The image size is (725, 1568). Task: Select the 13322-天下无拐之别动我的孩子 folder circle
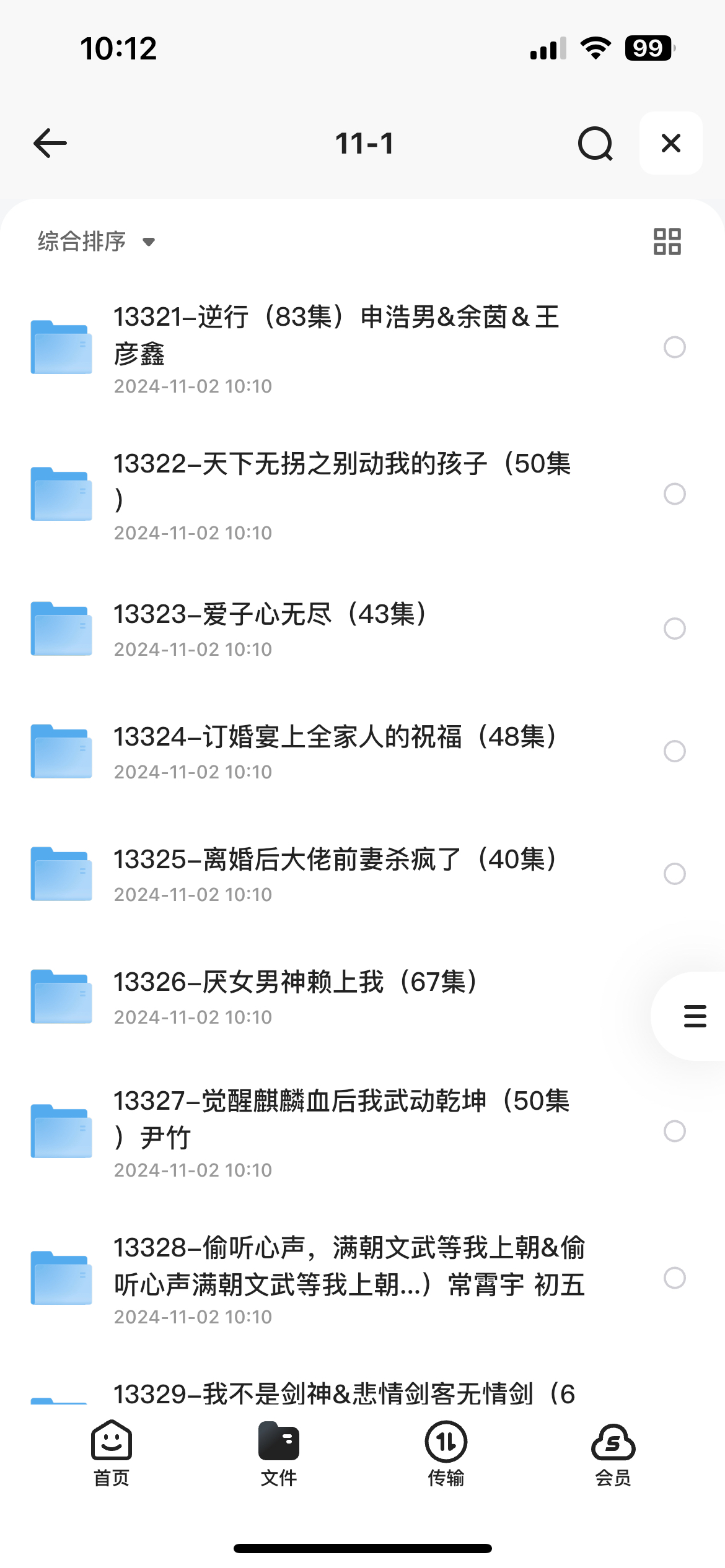675,494
